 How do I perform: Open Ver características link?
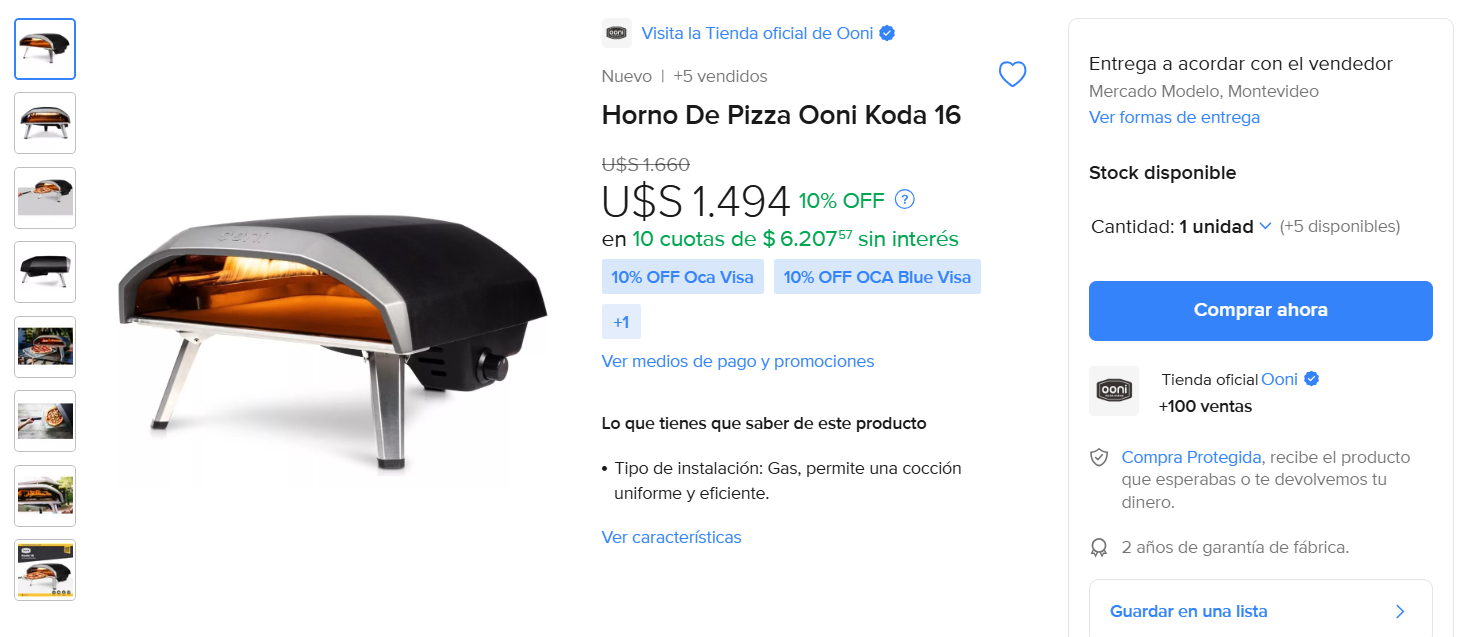[x=671, y=537]
